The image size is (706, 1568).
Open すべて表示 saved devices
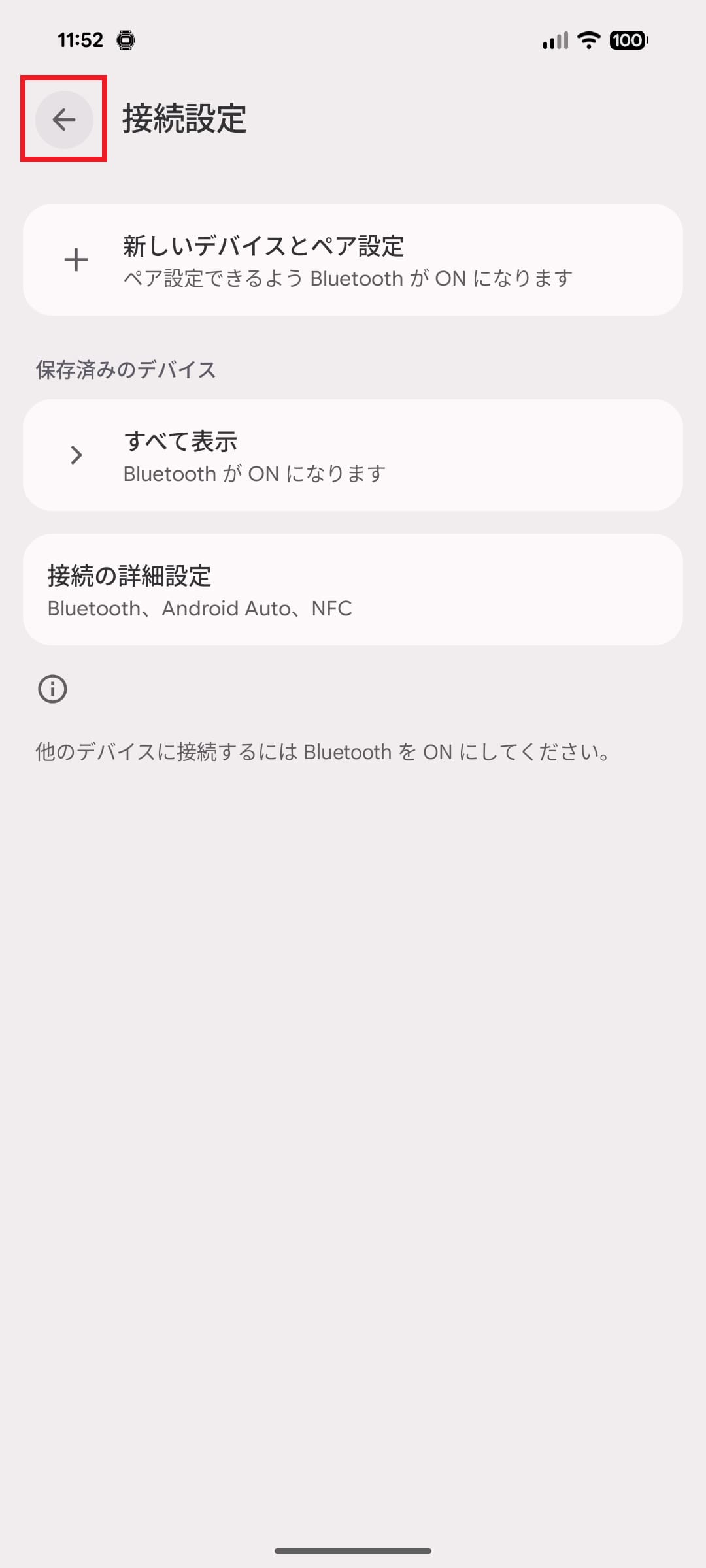(353, 455)
